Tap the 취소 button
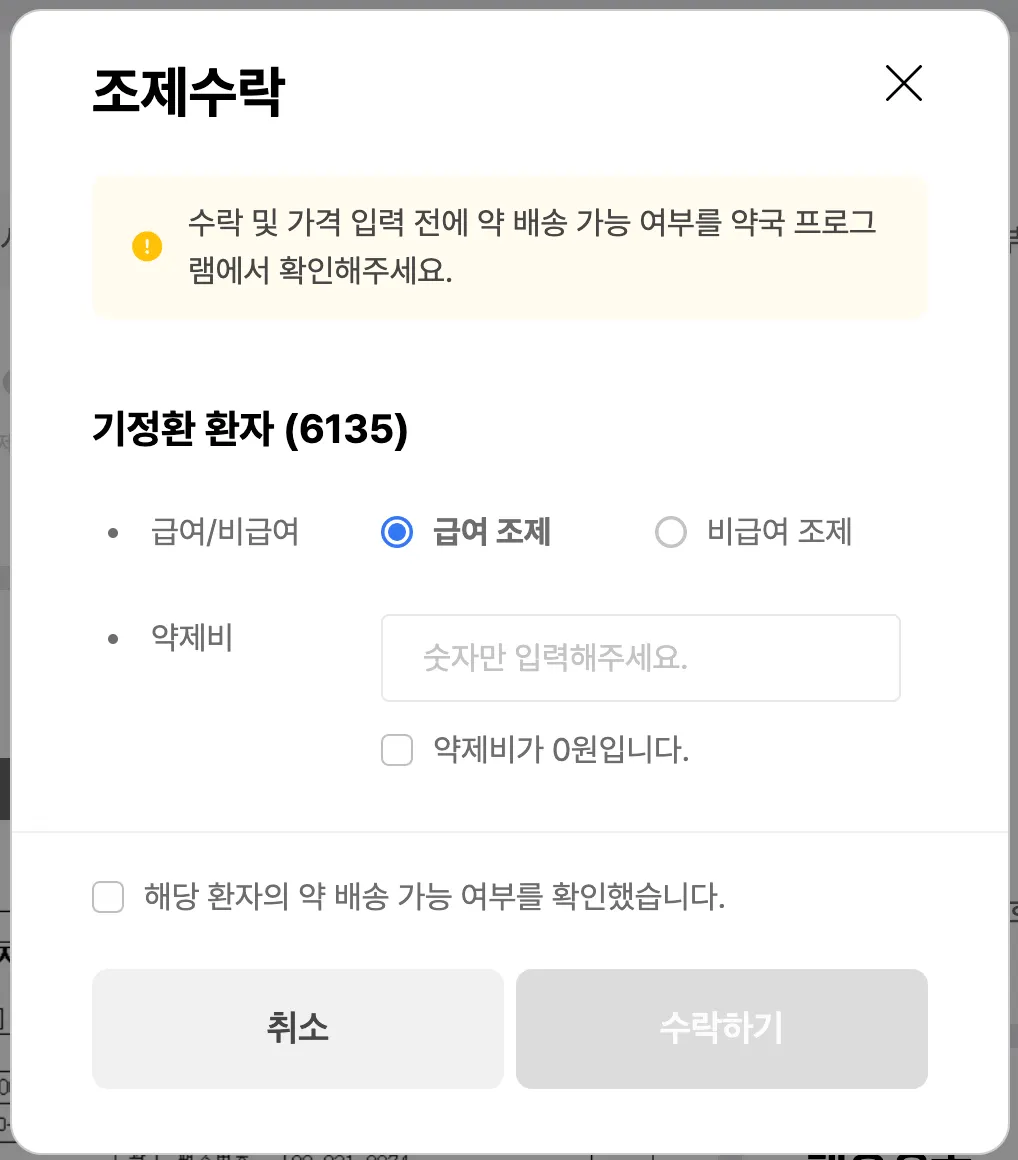 pos(297,1028)
